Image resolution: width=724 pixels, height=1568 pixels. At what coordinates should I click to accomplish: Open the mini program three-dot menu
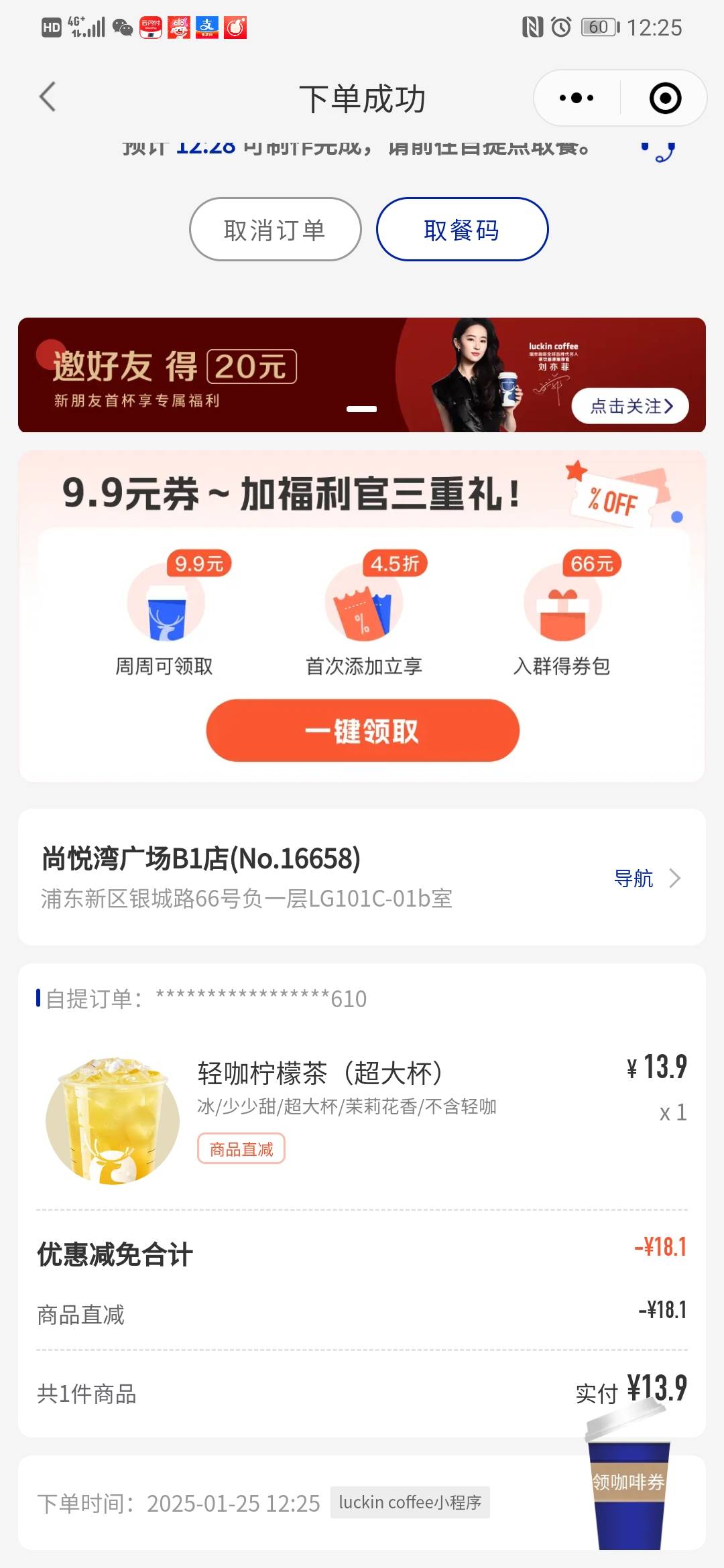[577, 98]
